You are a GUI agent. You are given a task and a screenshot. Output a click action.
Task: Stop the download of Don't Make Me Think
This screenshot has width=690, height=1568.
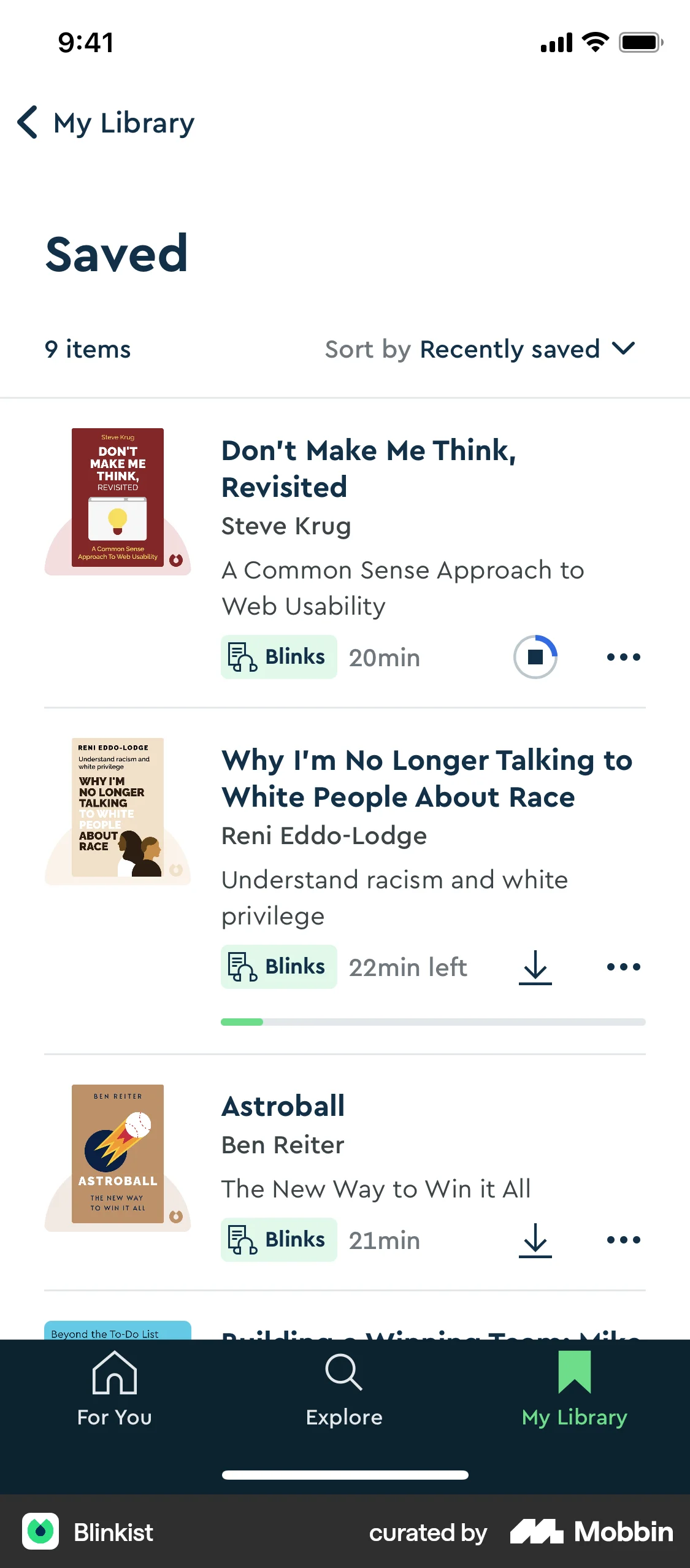(535, 657)
